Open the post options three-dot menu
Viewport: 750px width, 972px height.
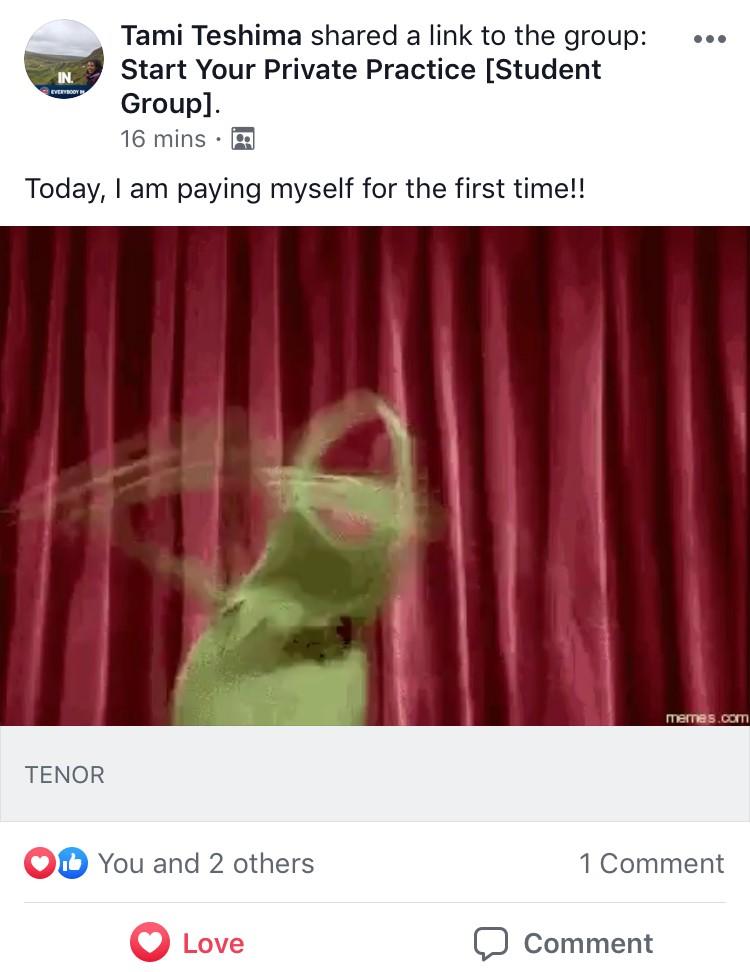(710, 39)
